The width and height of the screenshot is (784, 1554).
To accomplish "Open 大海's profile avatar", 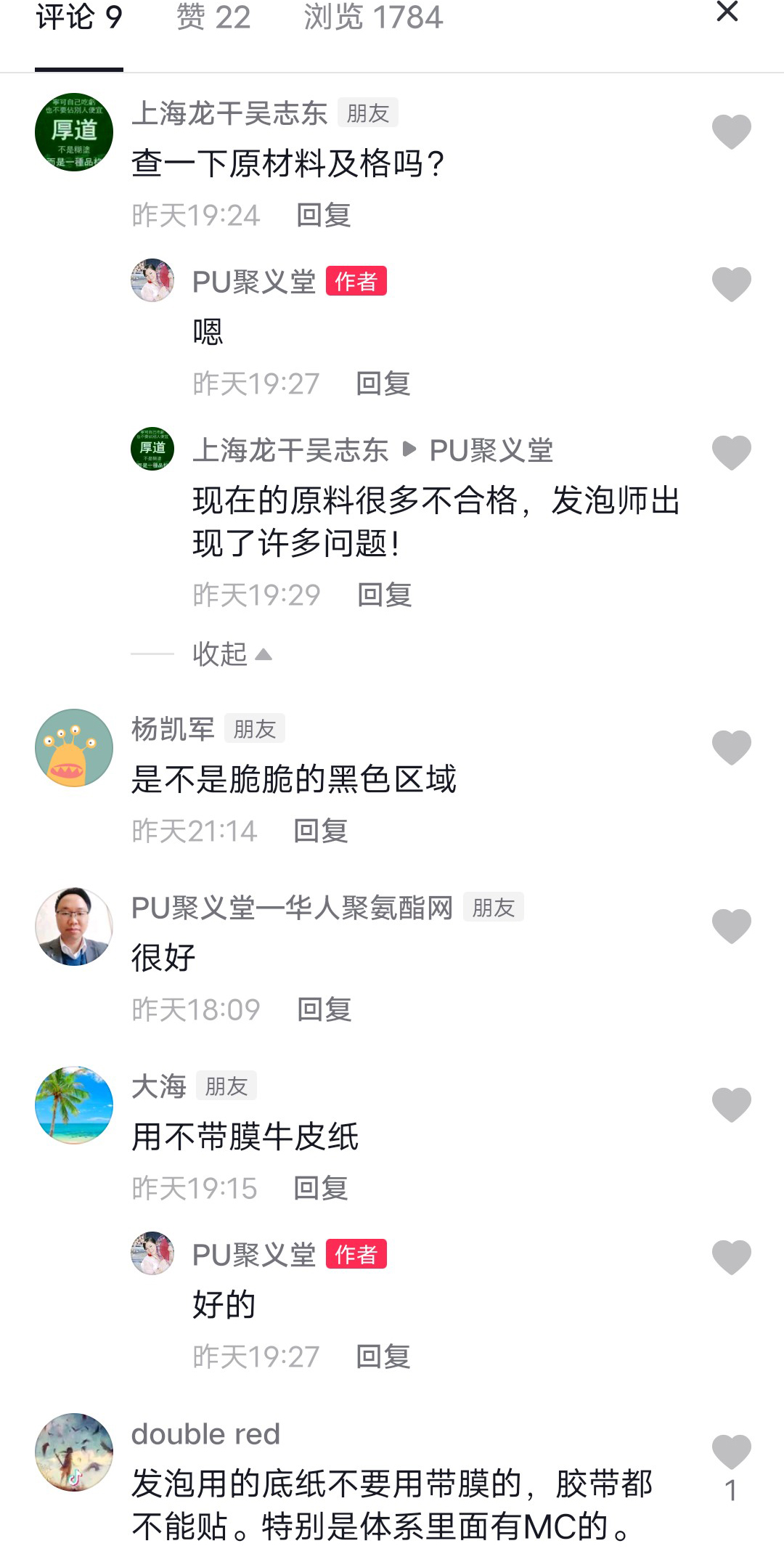I will tap(74, 1105).
